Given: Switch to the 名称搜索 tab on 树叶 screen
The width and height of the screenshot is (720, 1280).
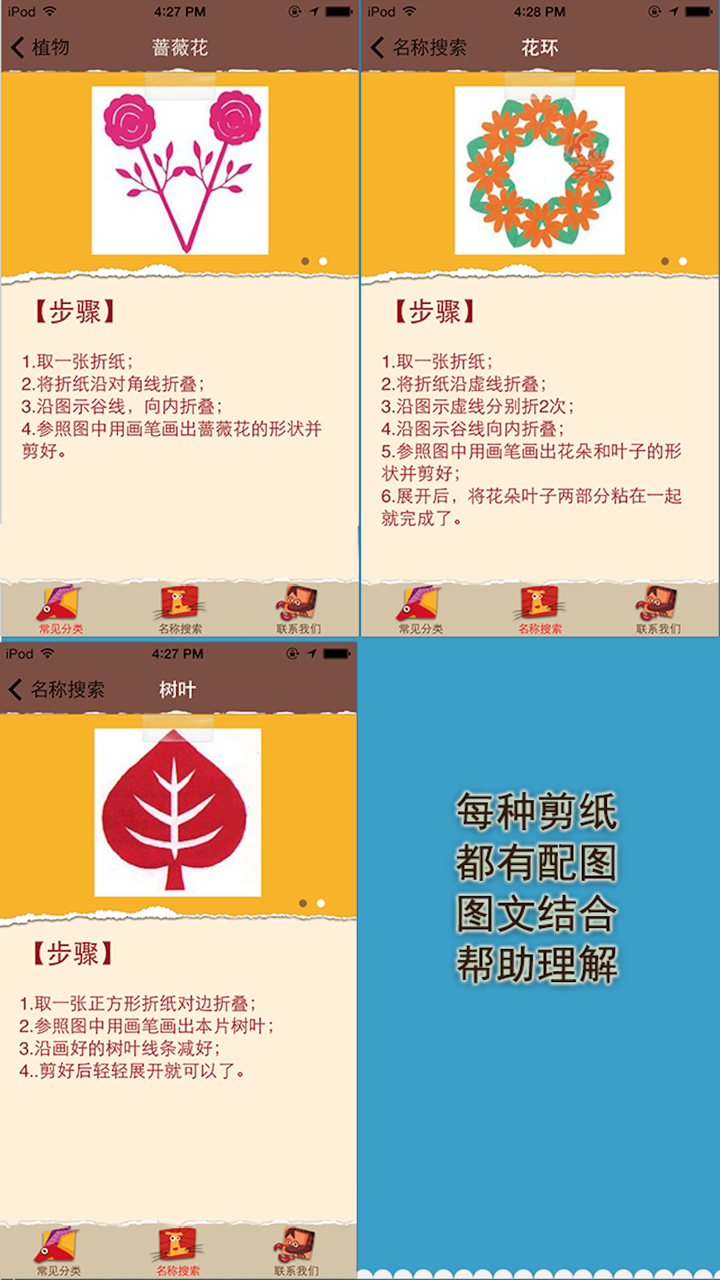Looking at the screenshot, I should tap(175, 1245).
